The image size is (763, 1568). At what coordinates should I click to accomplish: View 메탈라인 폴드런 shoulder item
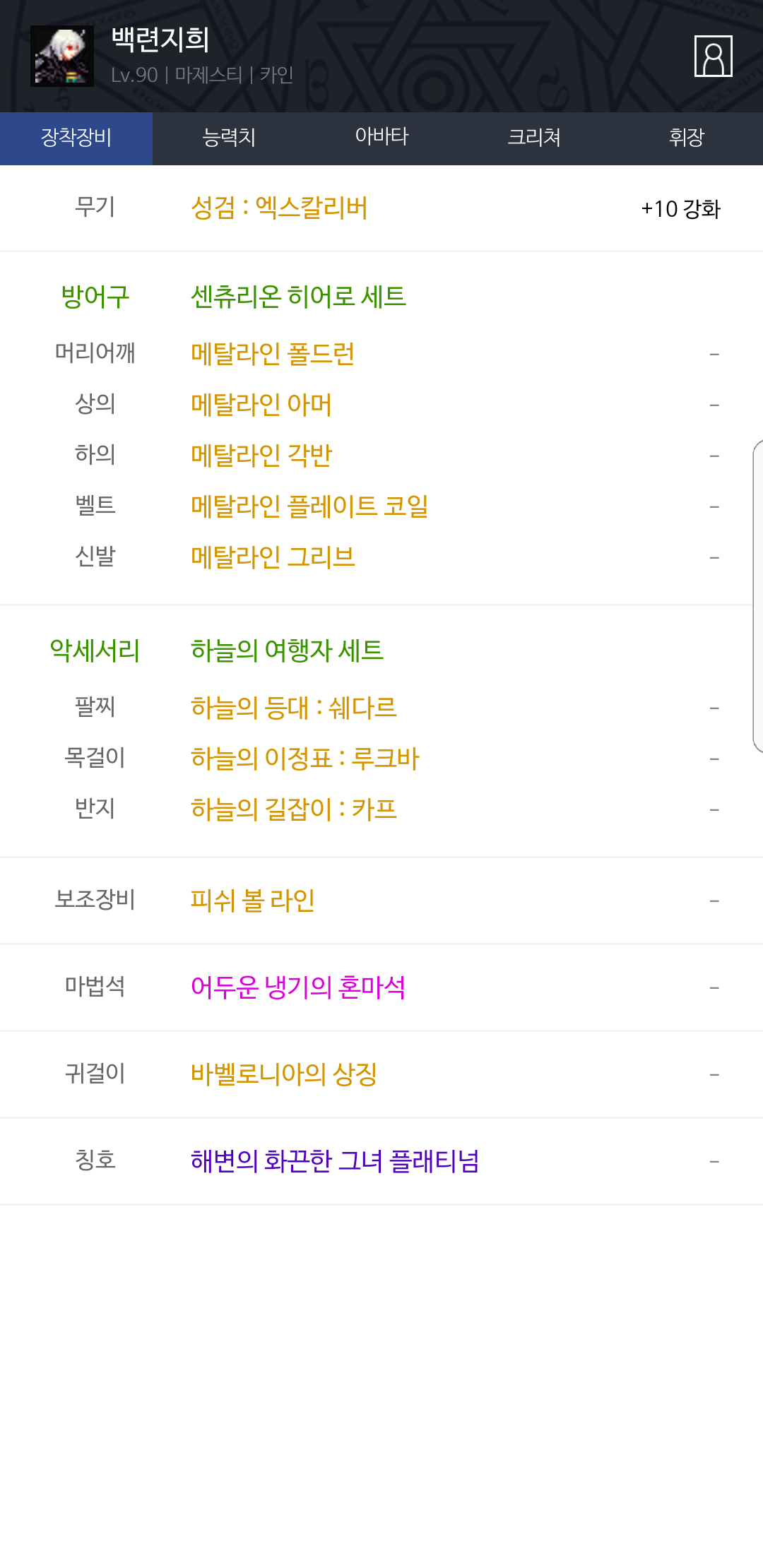coord(273,354)
